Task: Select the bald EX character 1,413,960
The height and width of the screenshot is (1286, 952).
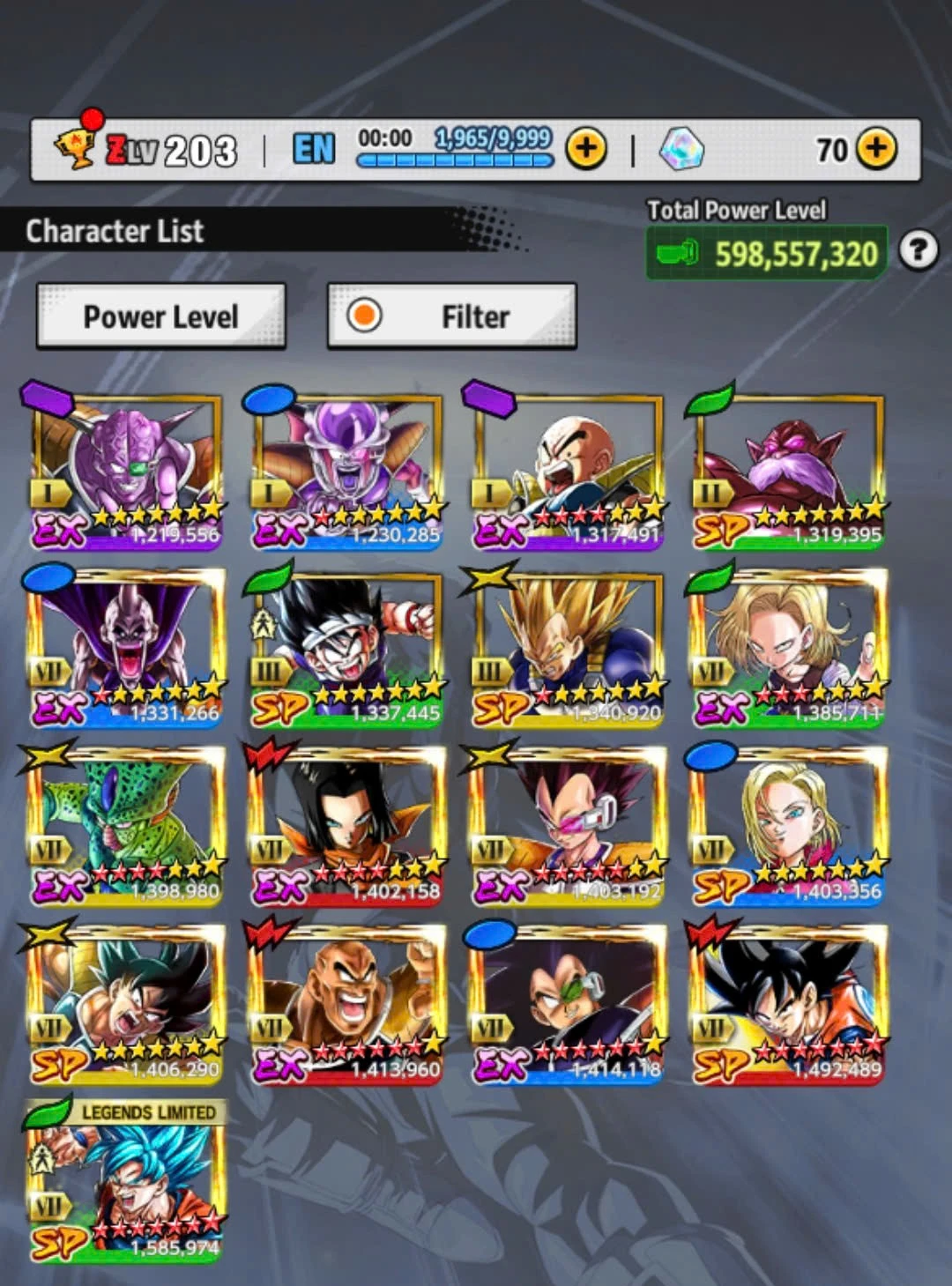Action: coord(346,1003)
